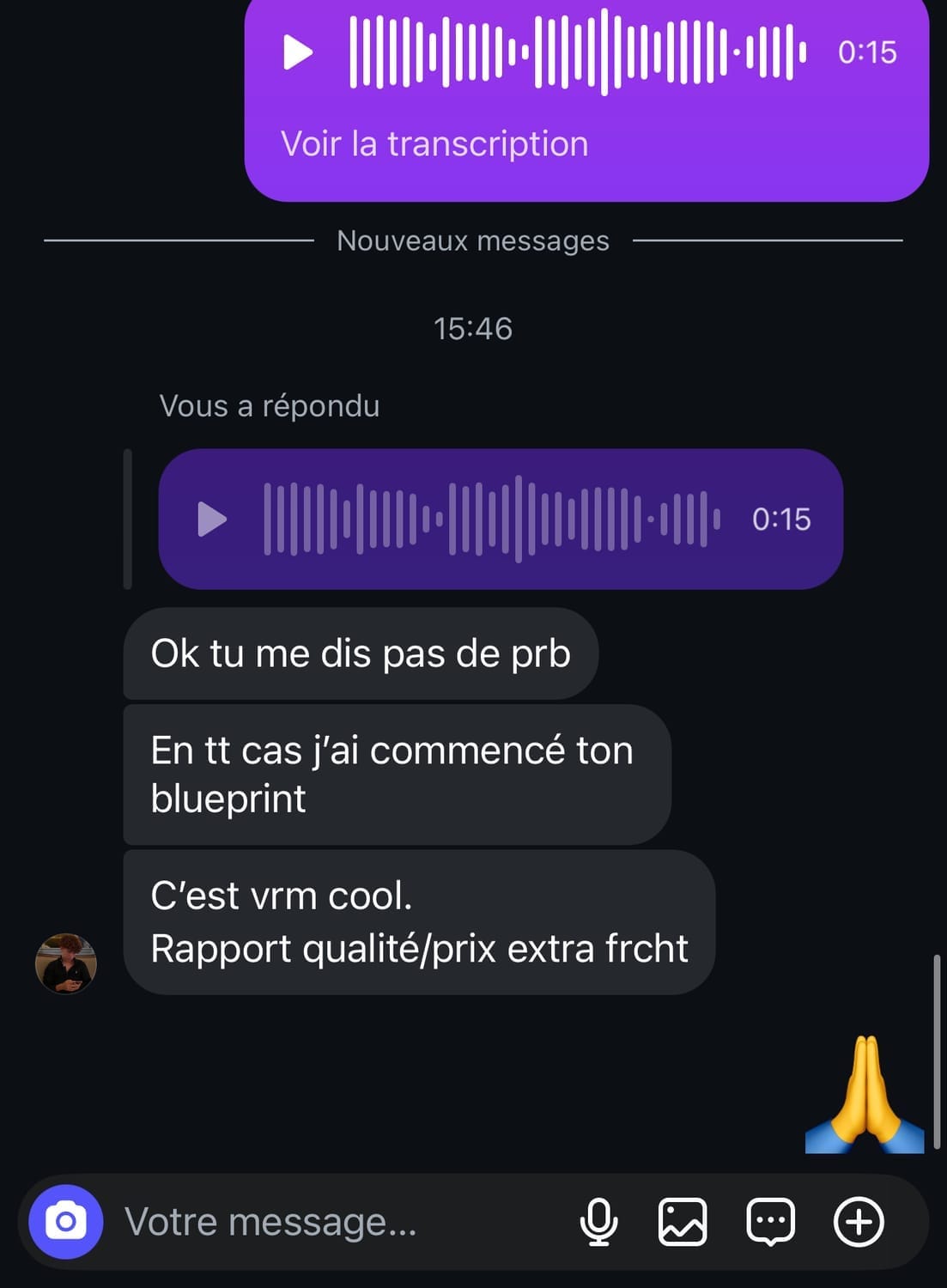Play the quoted voice message reply
The width and height of the screenshot is (947, 1288).
click(x=212, y=519)
